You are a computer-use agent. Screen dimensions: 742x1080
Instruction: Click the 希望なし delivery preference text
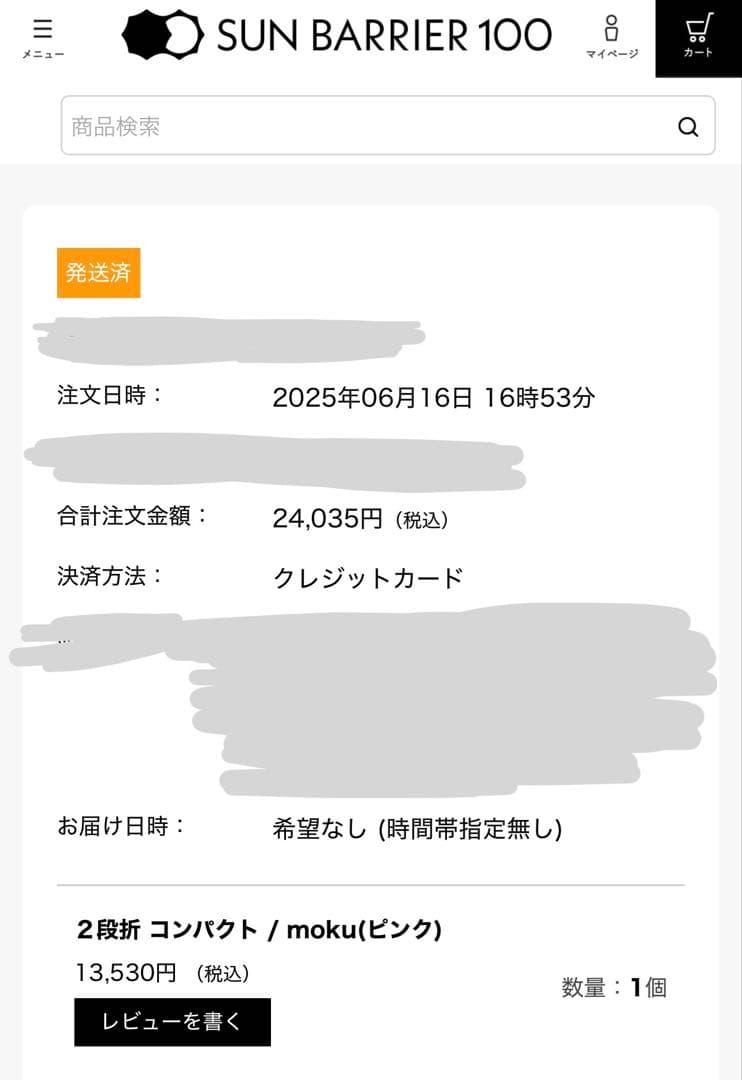point(420,829)
